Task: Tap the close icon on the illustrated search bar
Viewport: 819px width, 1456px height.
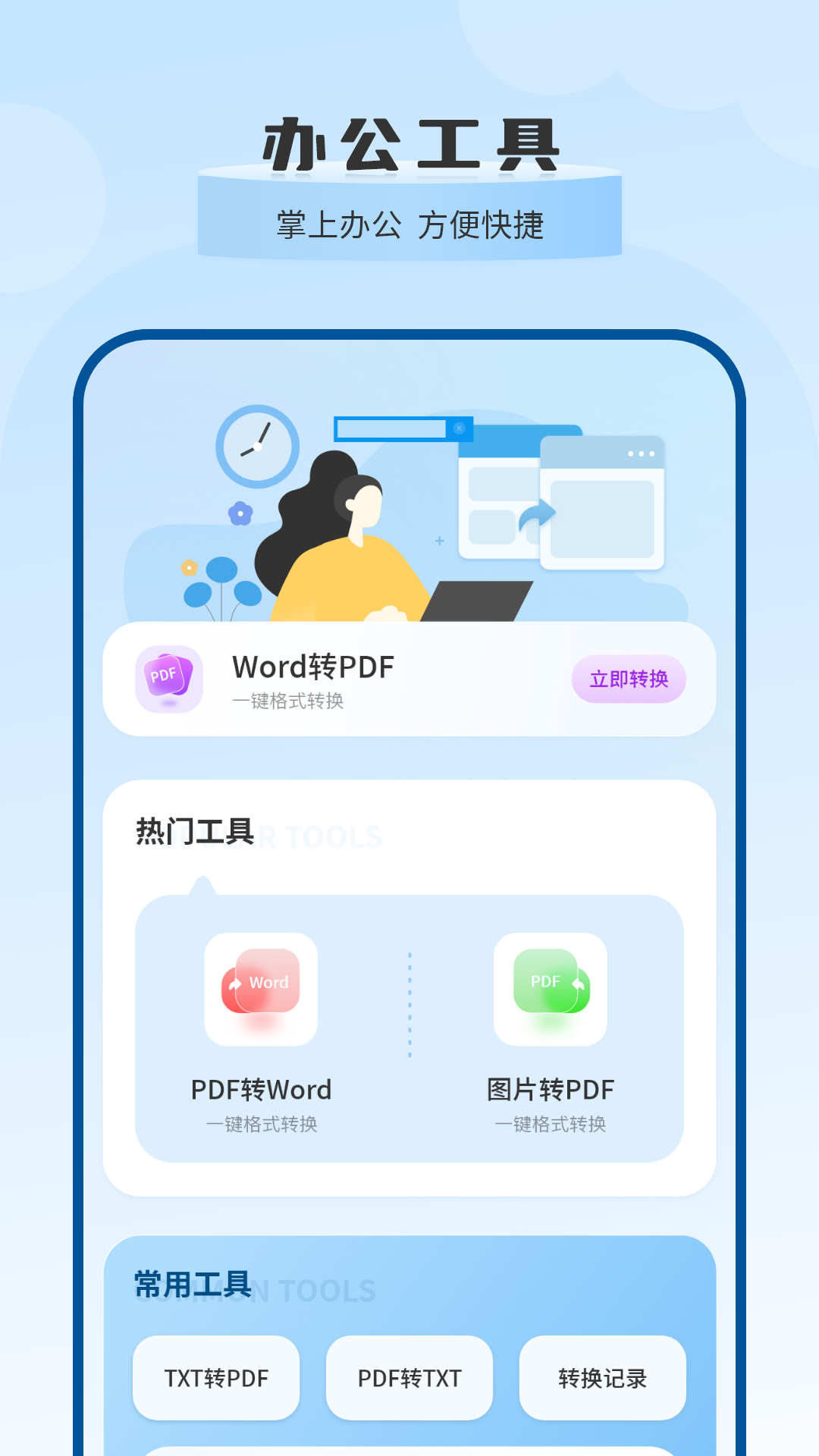Action: pos(459,428)
